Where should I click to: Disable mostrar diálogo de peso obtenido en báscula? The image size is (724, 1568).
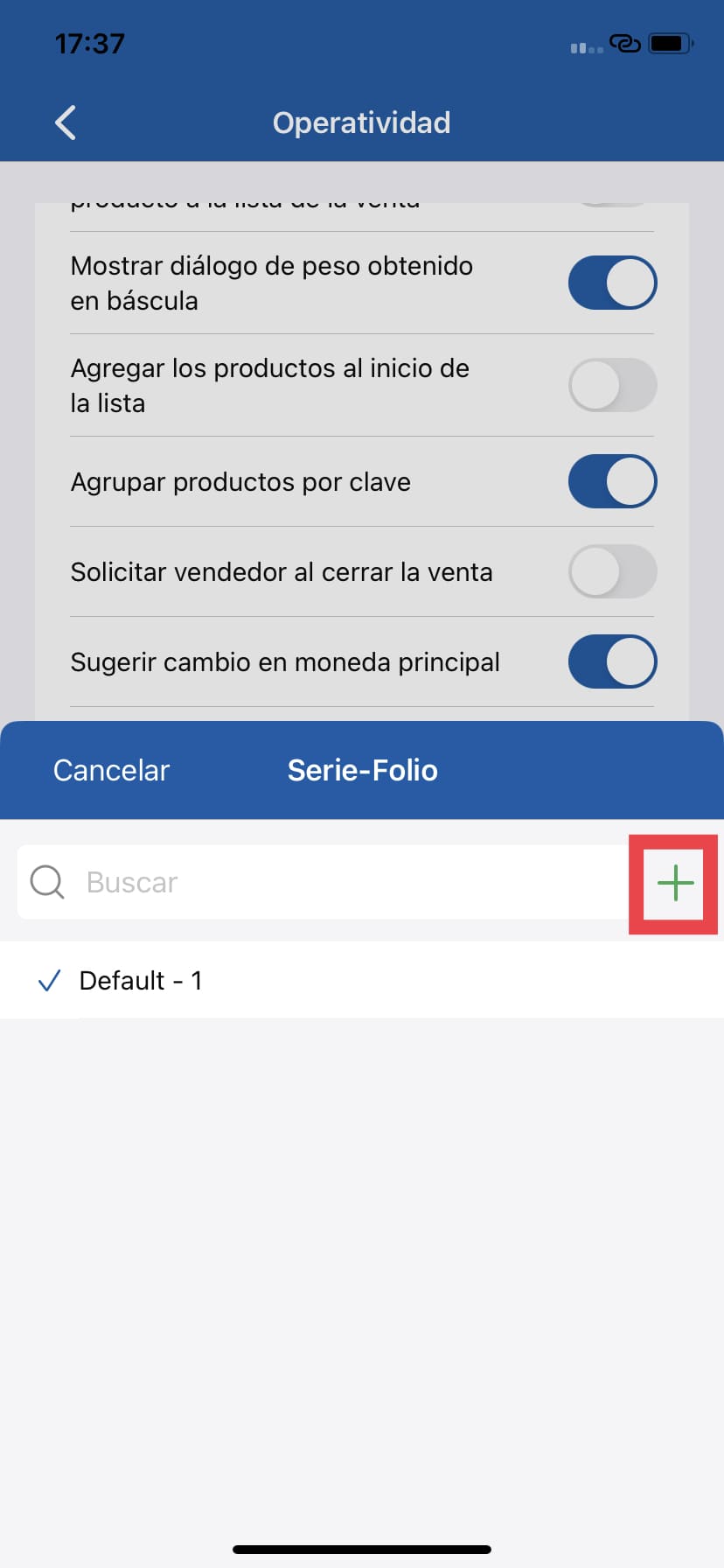coord(612,283)
